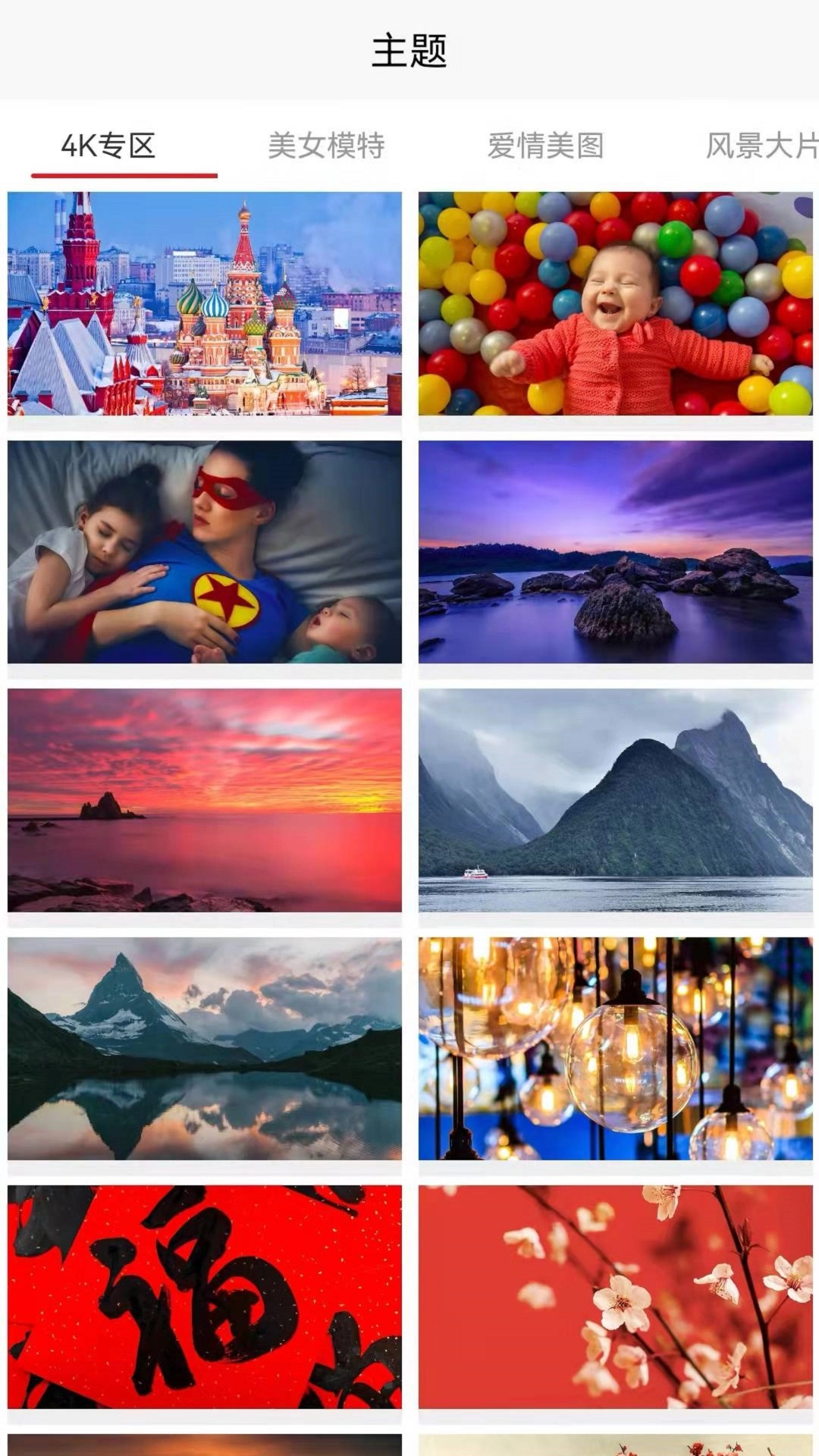The width and height of the screenshot is (819, 1456).
Task: Open the misty fjord mountain wallpaper
Action: (x=615, y=800)
